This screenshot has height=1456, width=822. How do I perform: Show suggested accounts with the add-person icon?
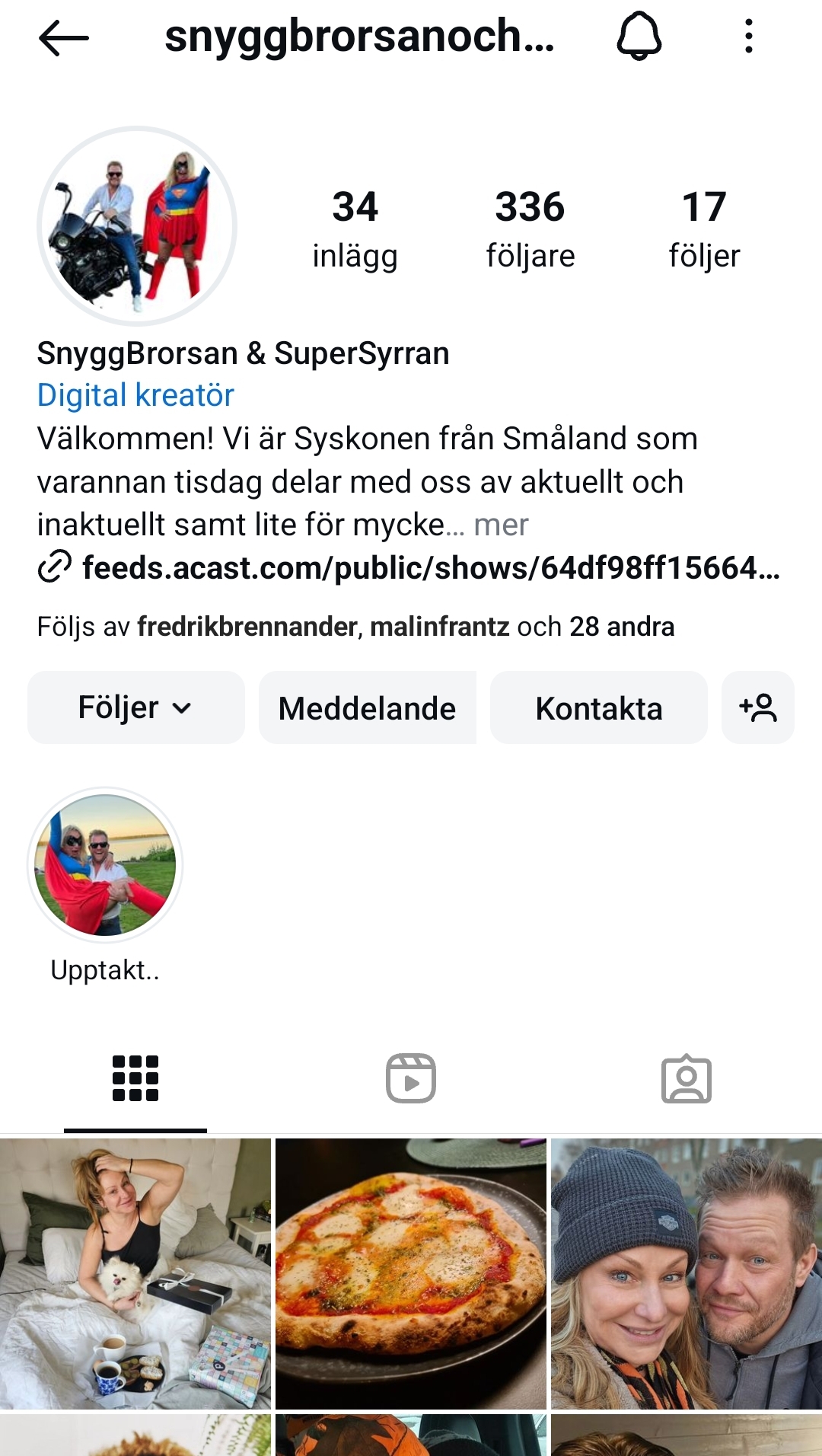pyautogui.click(x=758, y=707)
